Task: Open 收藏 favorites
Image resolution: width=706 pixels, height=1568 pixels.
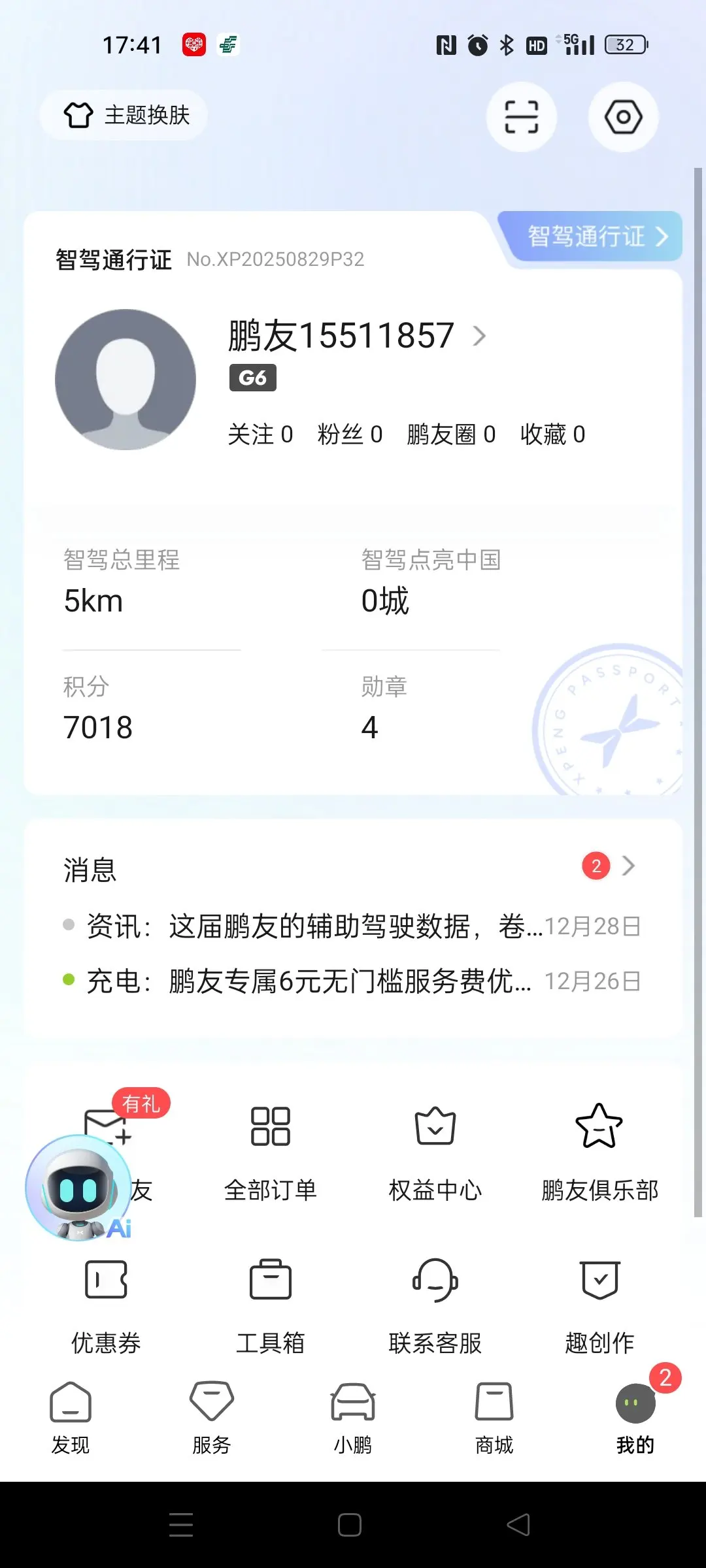Action: point(552,434)
